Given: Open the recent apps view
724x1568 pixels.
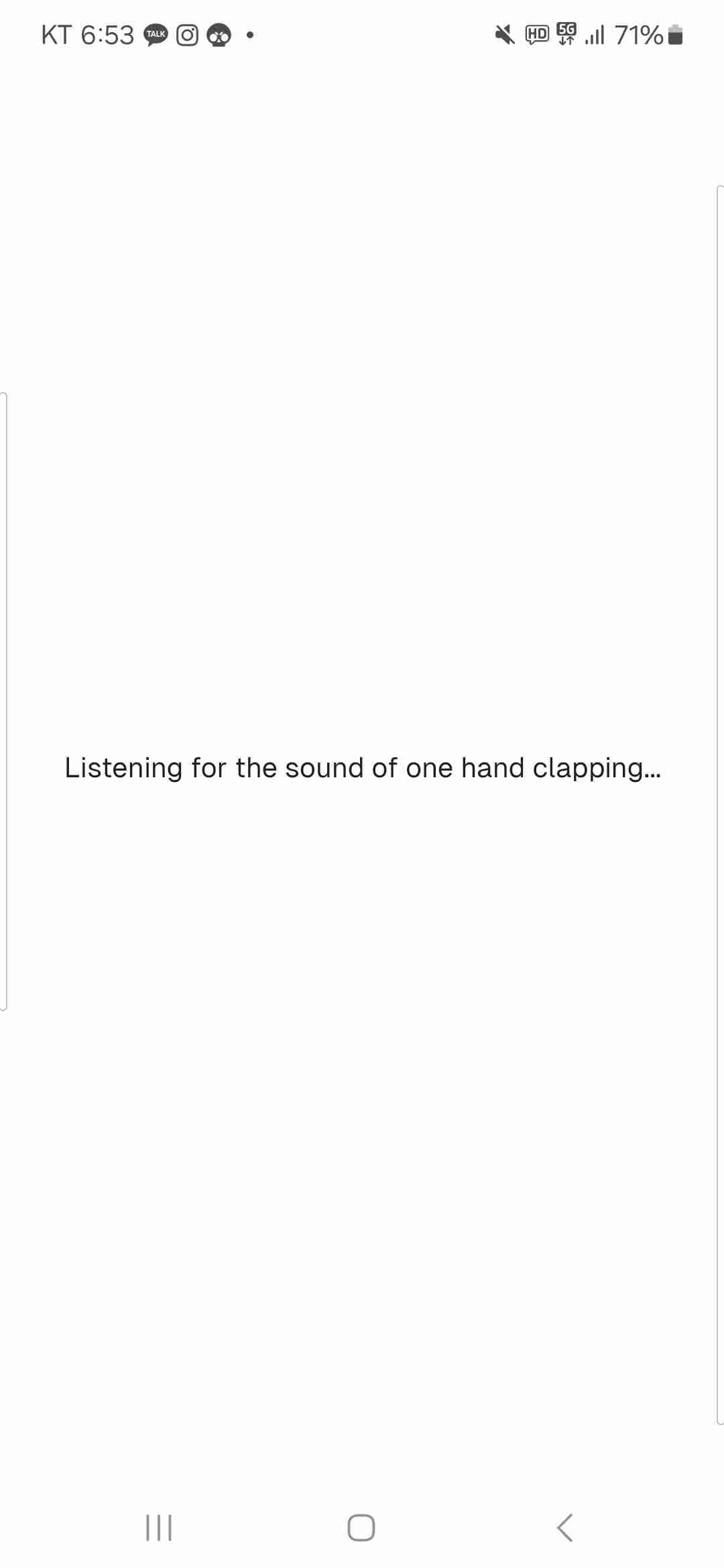Looking at the screenshot, I should tap(159, 1527).
